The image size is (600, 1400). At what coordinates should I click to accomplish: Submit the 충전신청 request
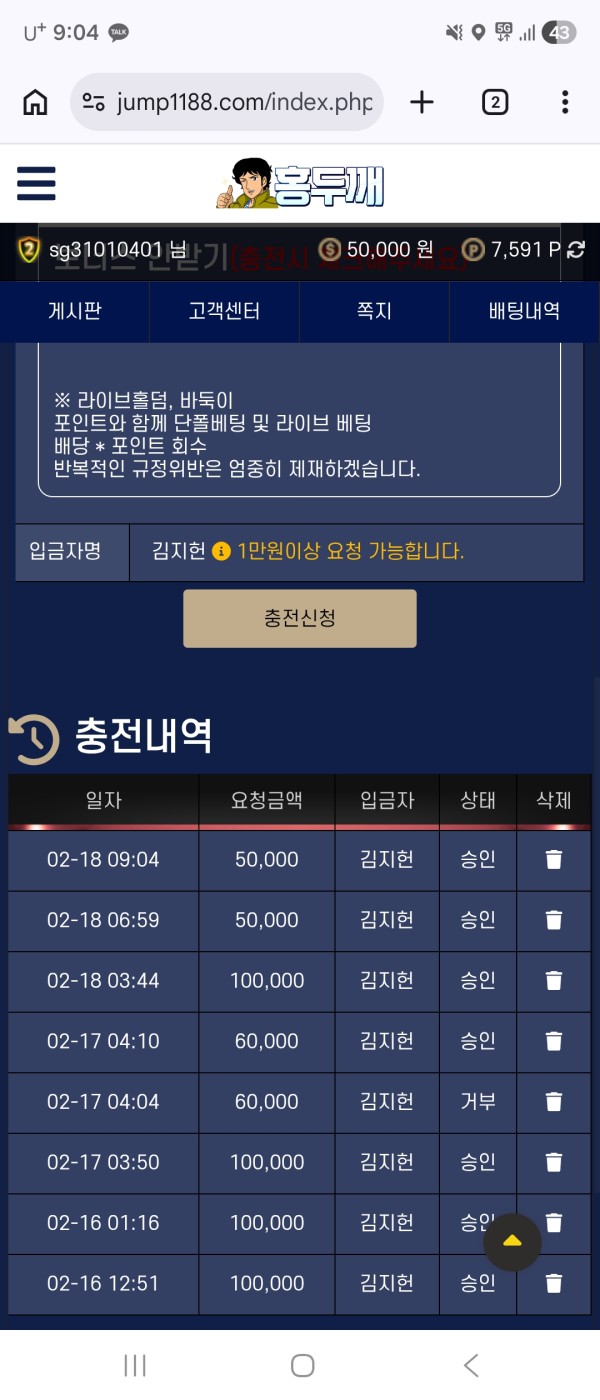click(300, 618)
